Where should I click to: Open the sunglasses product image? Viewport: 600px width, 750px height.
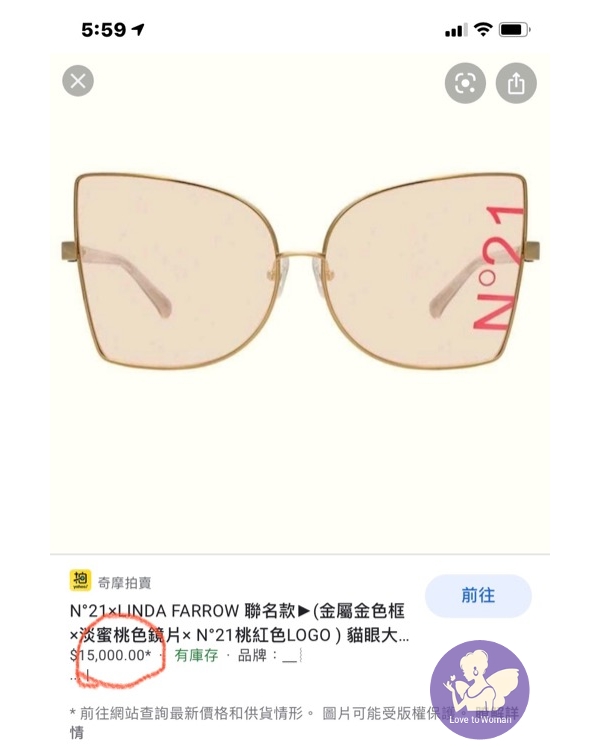click(x=300, y=265)
